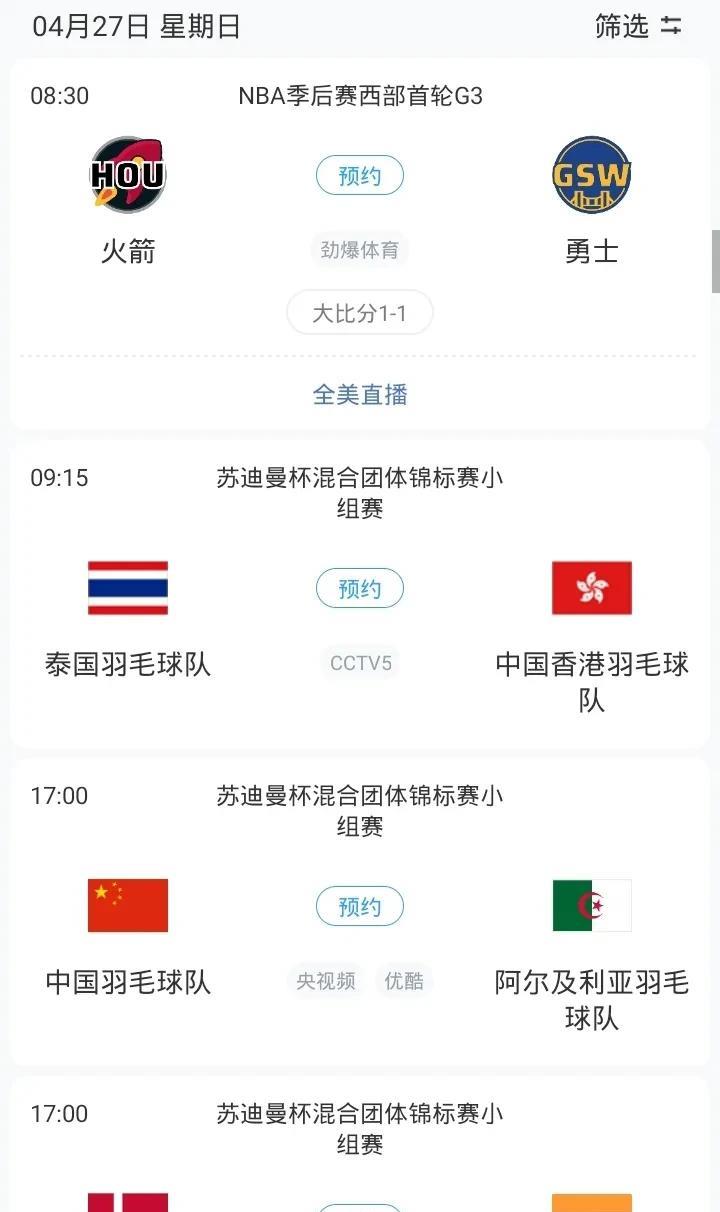This screenshot has height=1212, width=720.
Task: Select the CCTV5 channel chip
Action: click(x=361, y=662)
